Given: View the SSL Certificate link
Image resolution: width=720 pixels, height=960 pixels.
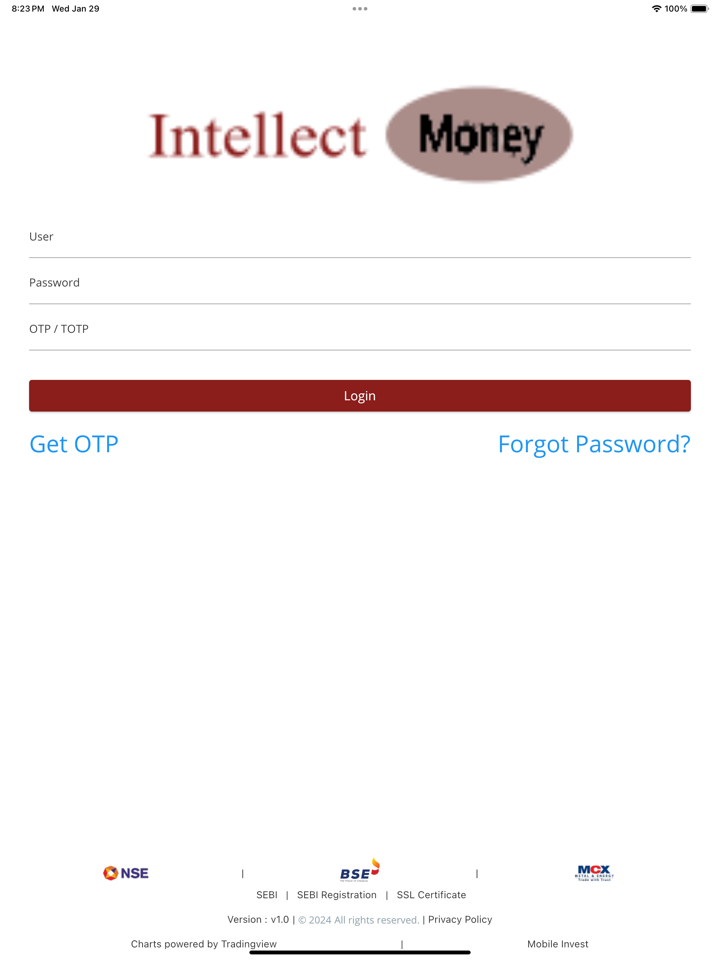Looking at the screenshot, I should pyautogui.click(x=431, y=895).
